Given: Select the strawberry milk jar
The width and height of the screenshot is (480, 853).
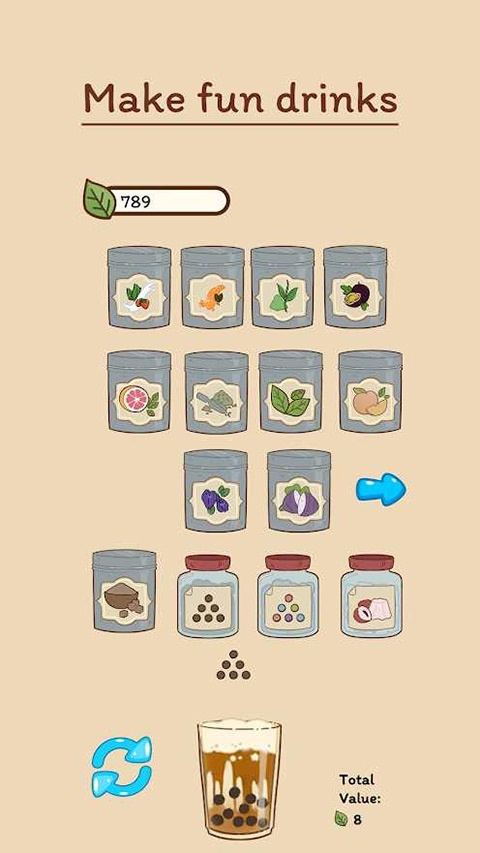Looking at the screenshot, I should click(139, 287).
